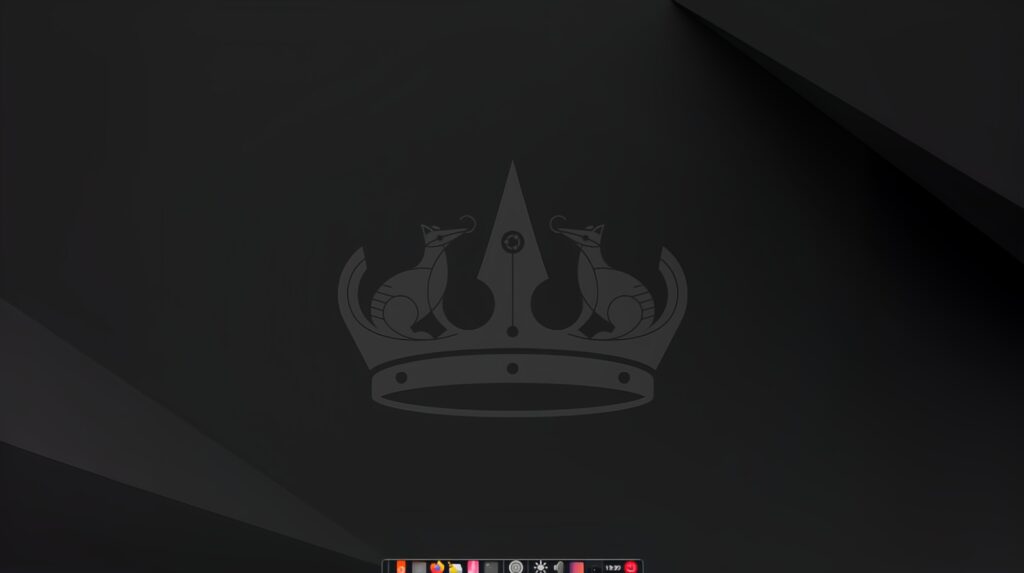Open the file manager folder icon
Image resolution: width=1024 pixels, height=573 pixels.
point(455,567)
